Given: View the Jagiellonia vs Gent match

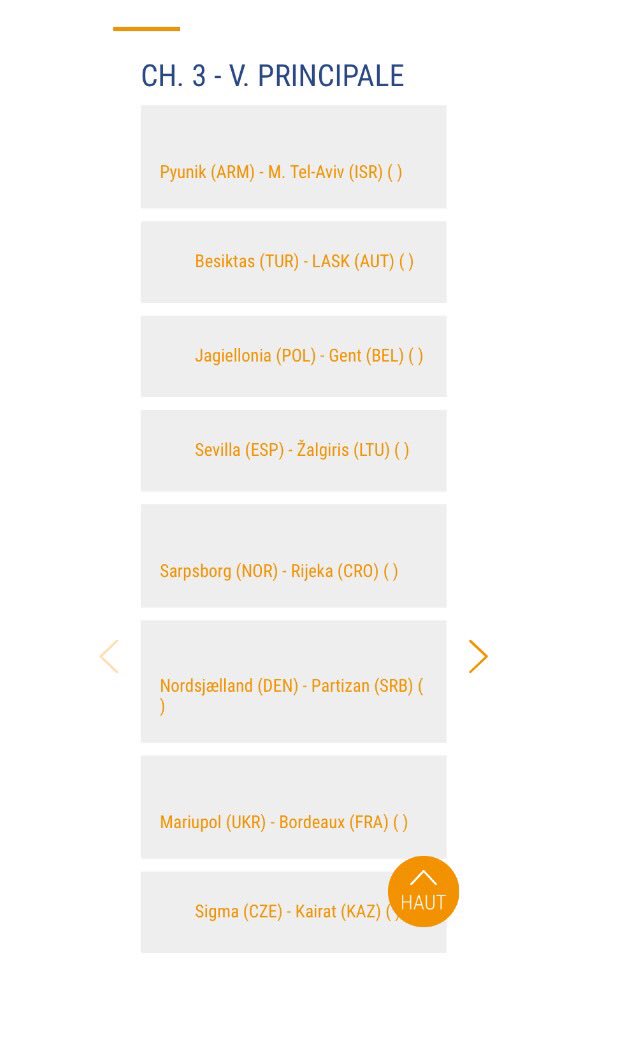Looking at the screenshot, I should [309, 356].
